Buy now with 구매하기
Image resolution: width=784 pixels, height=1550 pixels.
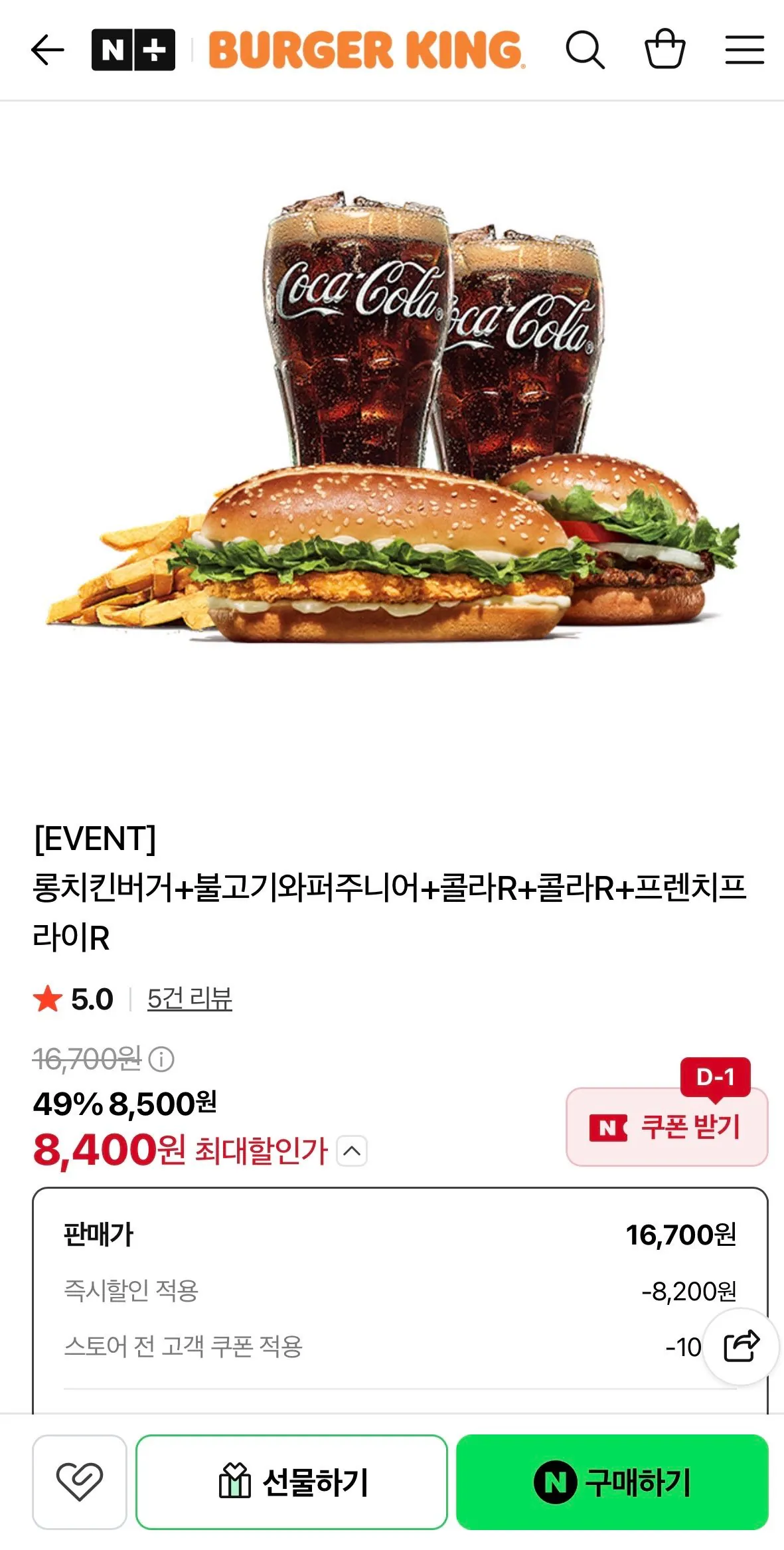[612, 1482]
